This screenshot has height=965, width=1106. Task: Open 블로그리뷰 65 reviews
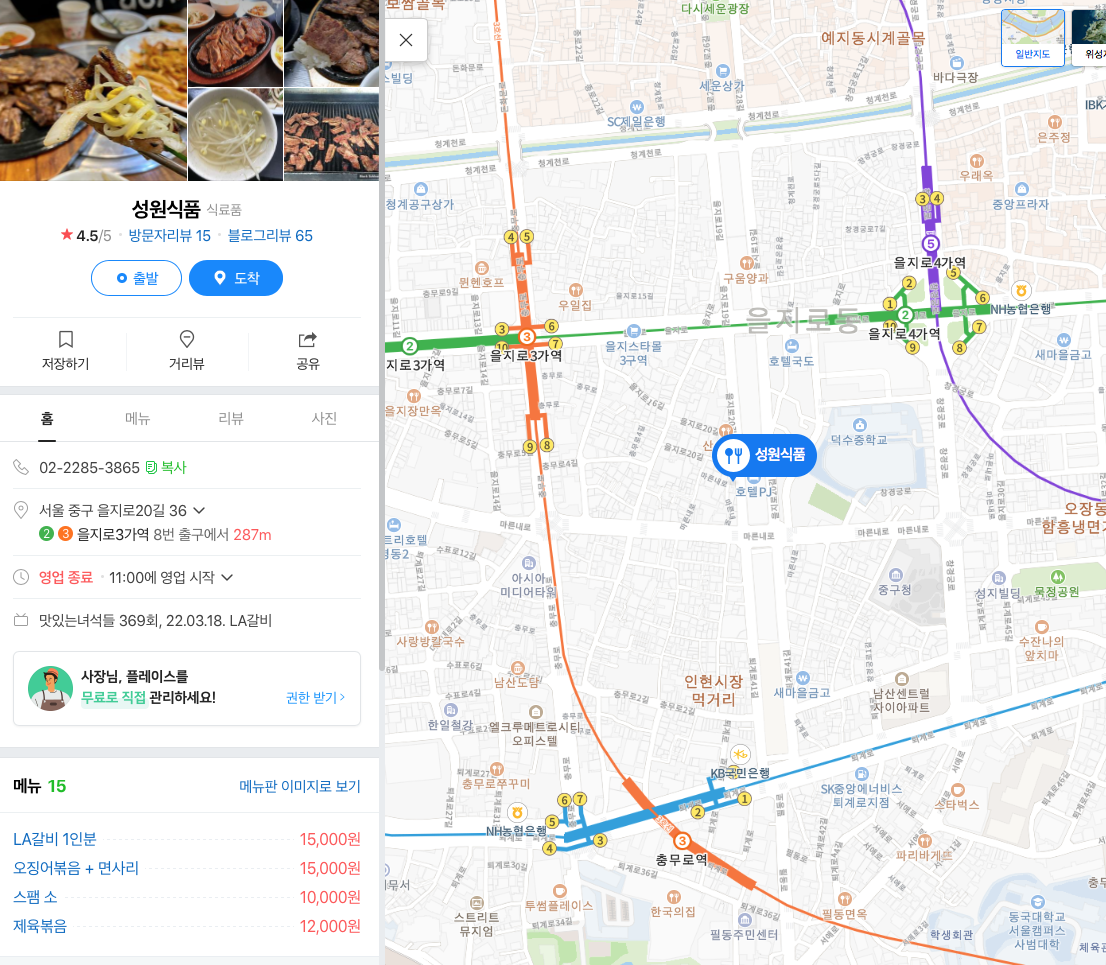[270, 236]
